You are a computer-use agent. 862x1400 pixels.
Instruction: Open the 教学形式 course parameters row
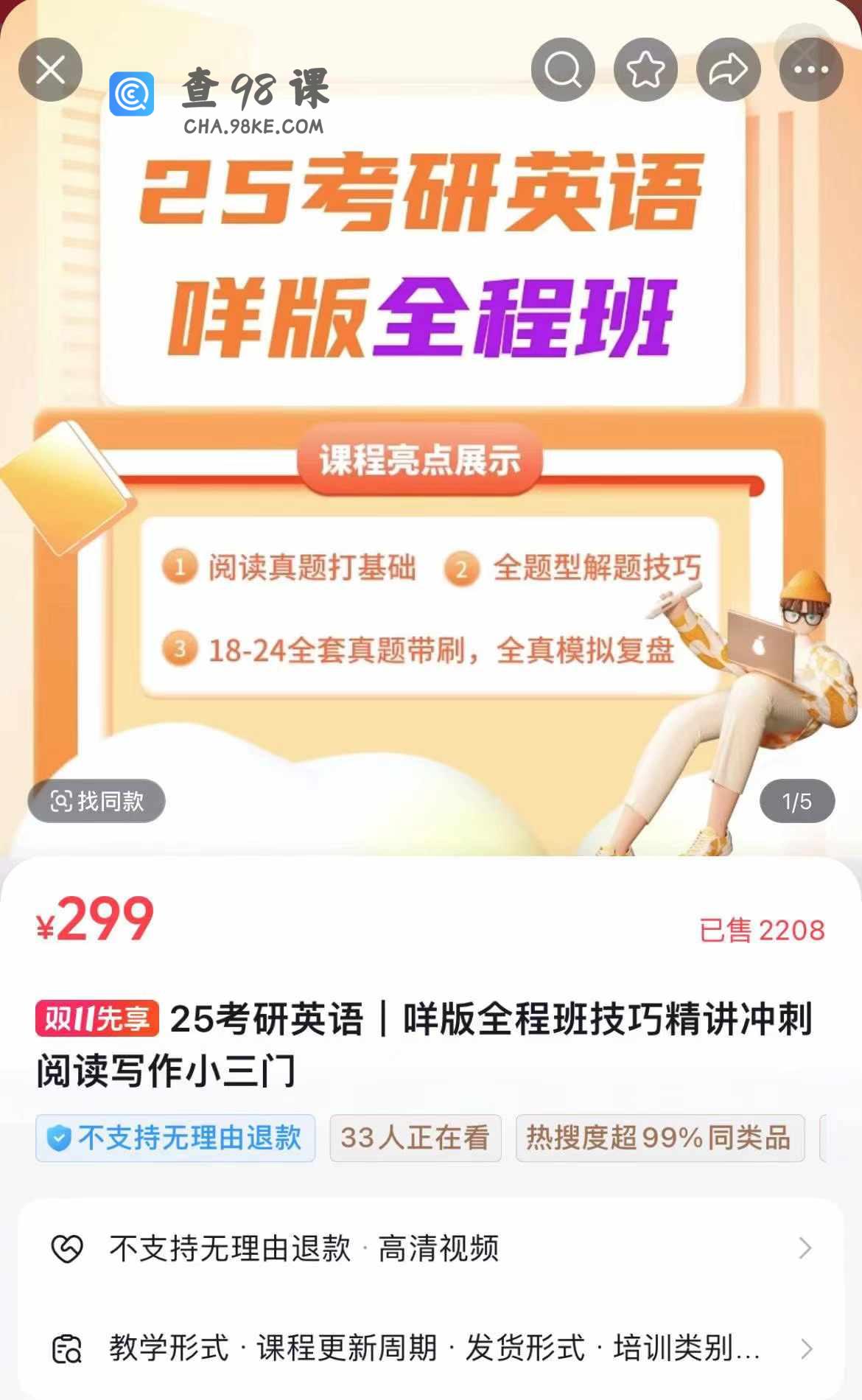point(431,1348)
